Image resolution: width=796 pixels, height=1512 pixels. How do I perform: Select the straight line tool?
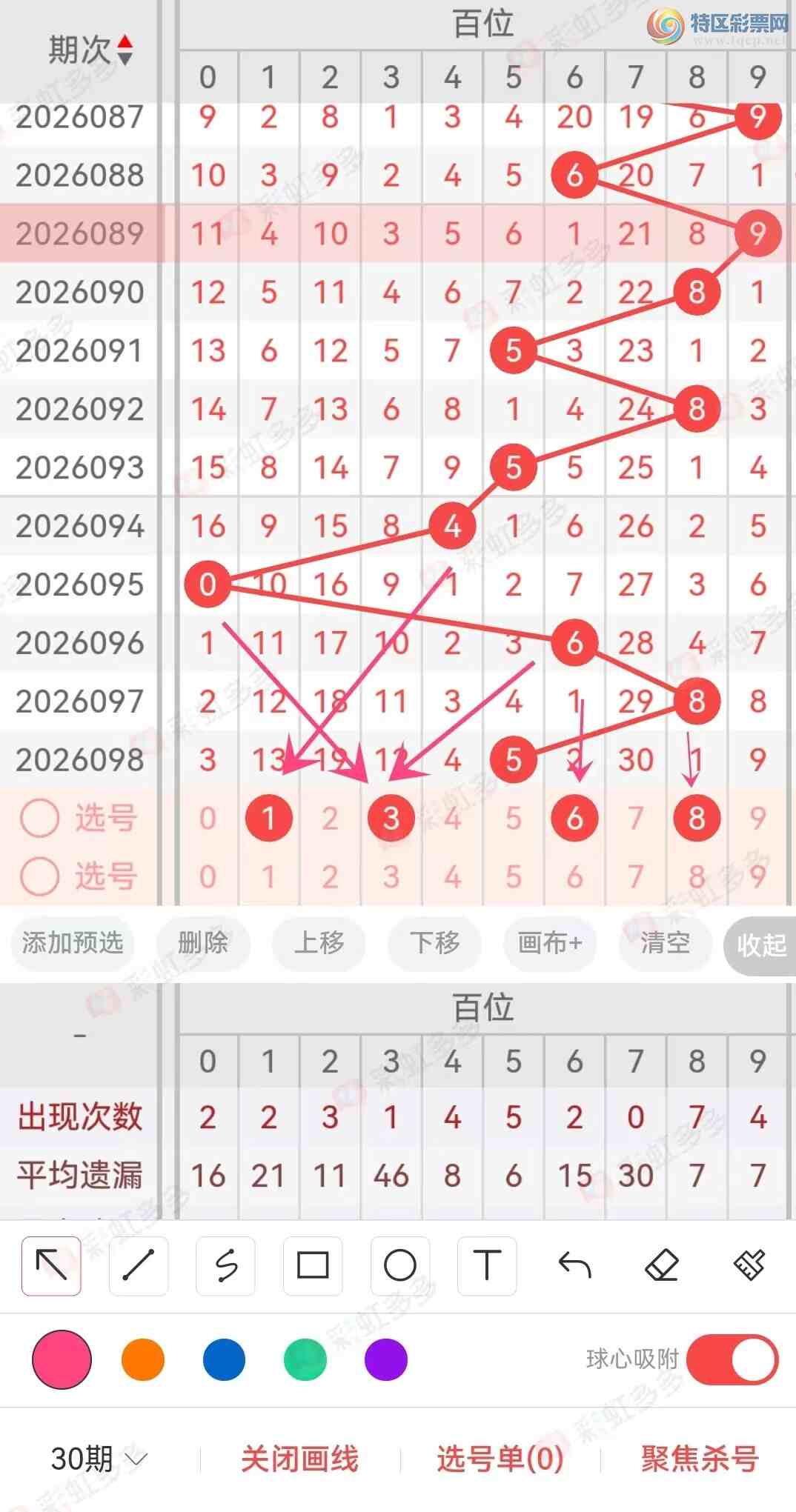click(x=138, y=1265)
